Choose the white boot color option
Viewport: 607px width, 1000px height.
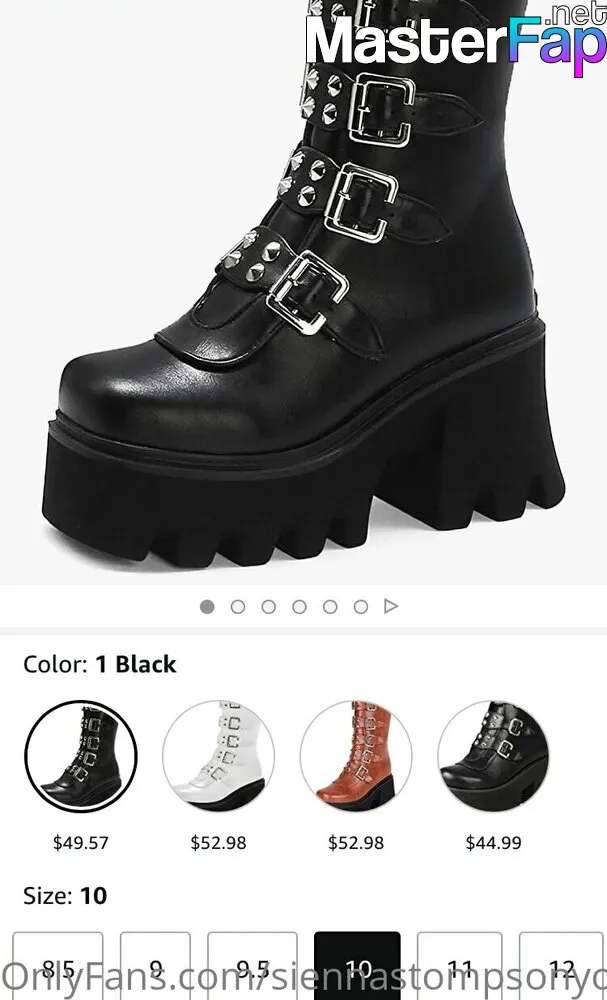tap(218, 756)
